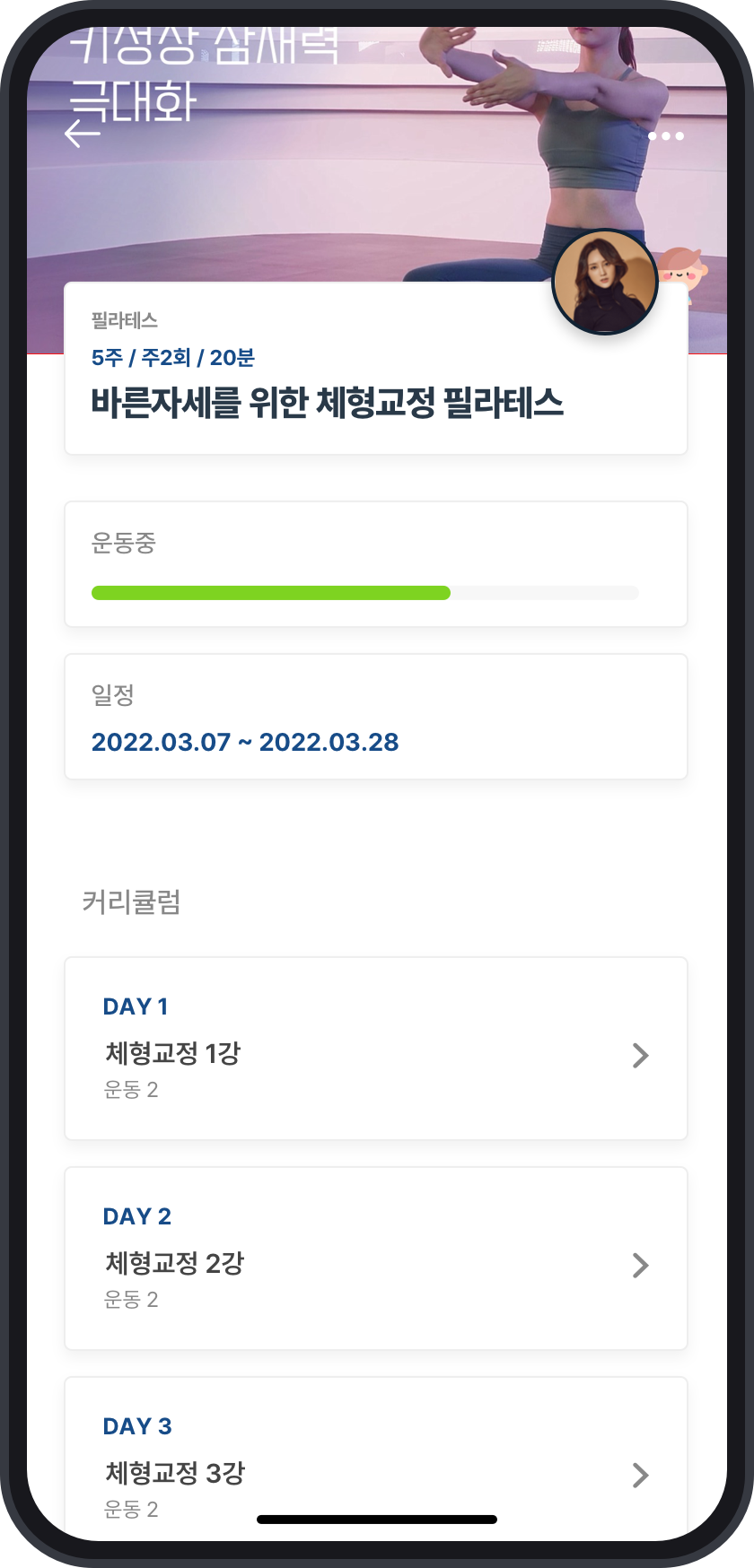Go back with the arrow icon

(x=83, y=134)
